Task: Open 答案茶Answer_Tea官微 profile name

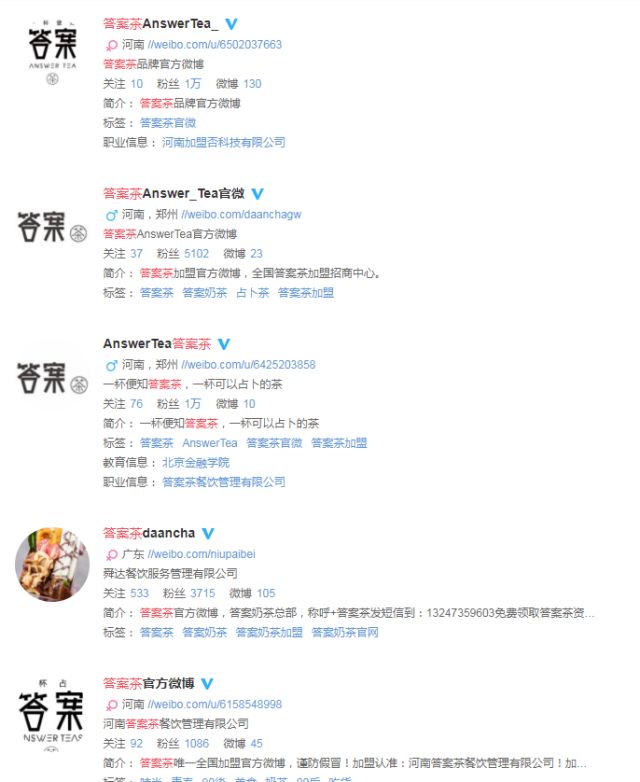Action: [x=173, y=193]
